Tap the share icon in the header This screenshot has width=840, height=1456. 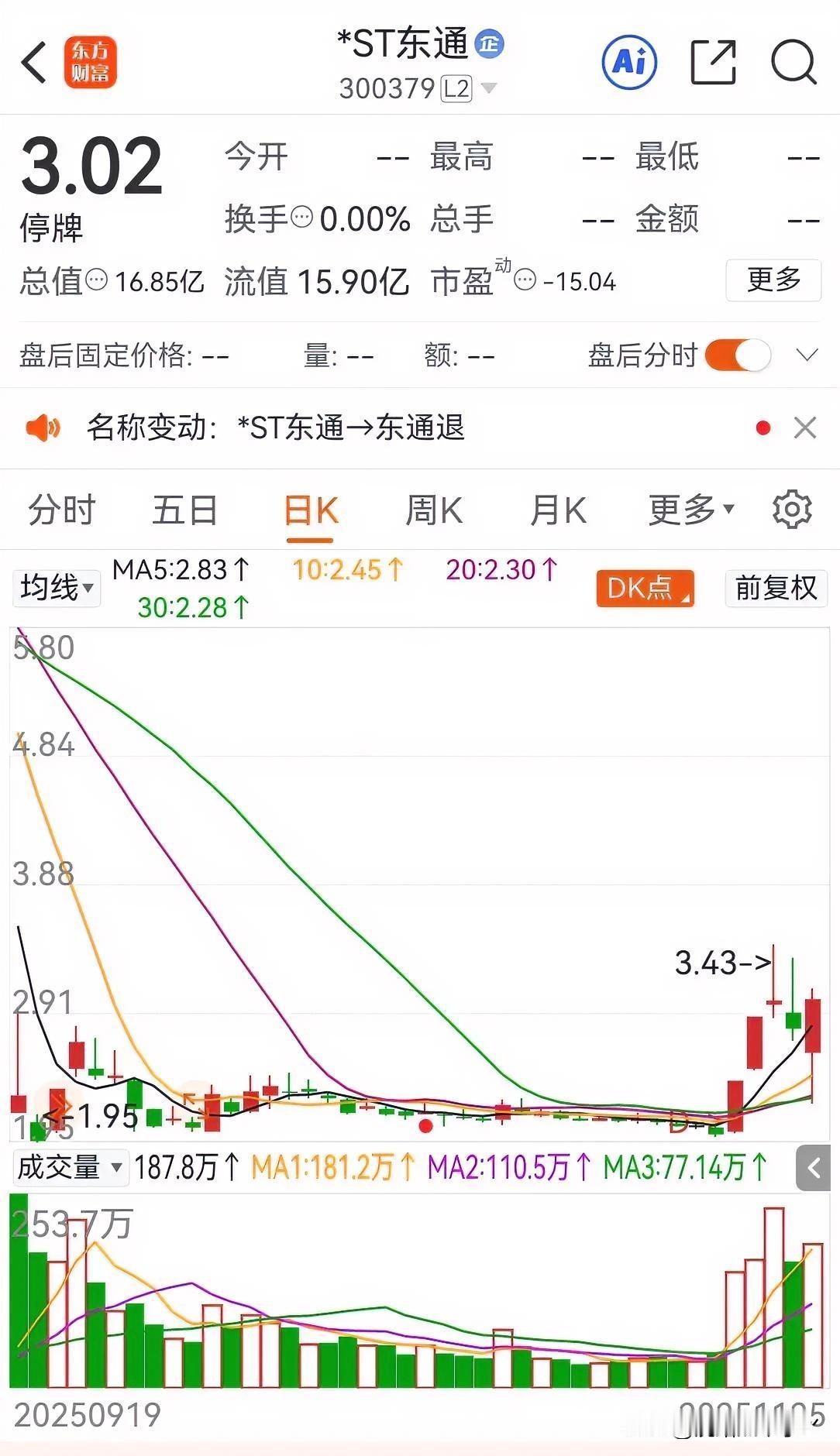click(713, 64)
